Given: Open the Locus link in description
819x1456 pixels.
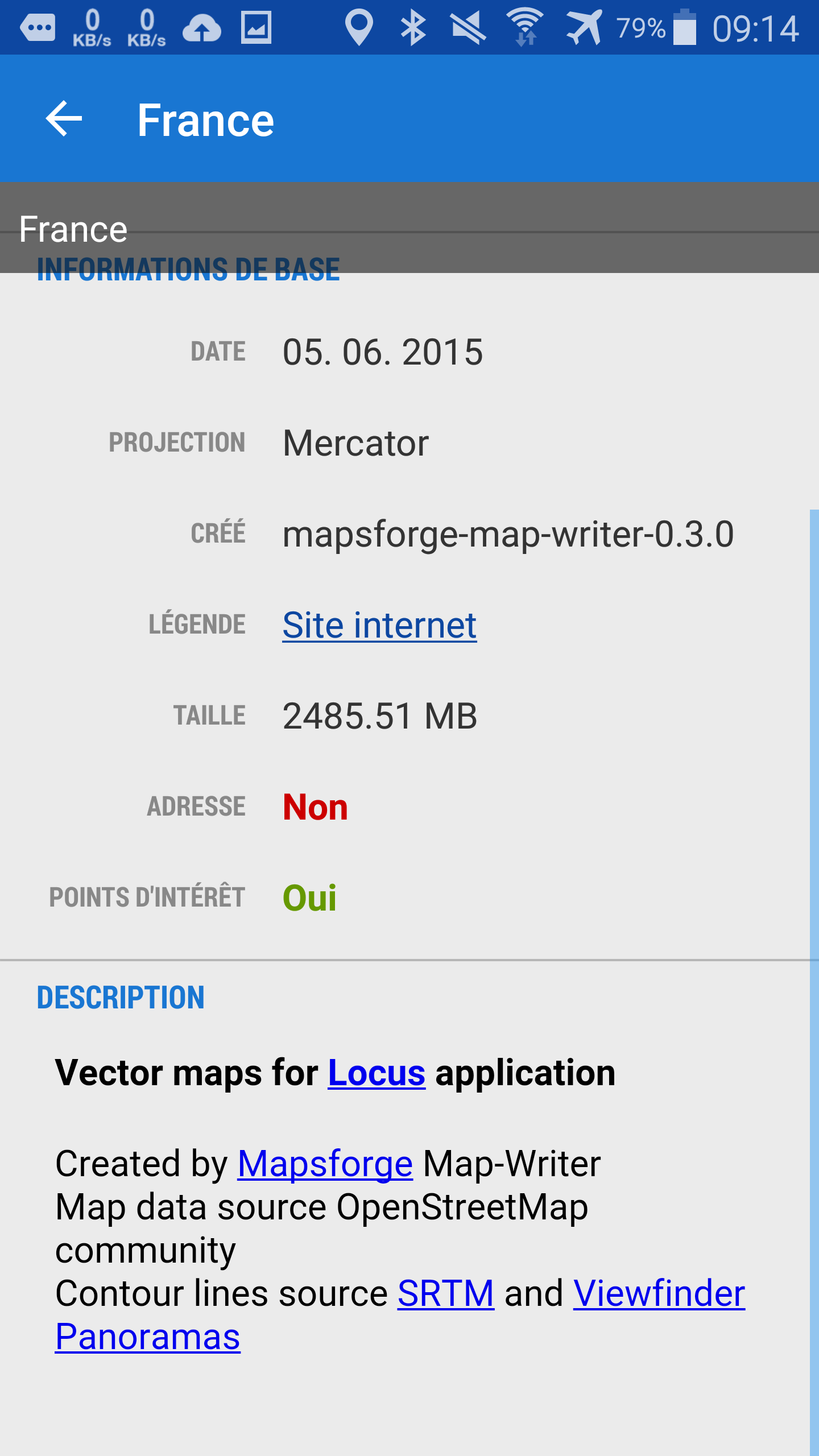Looking at the screenshot, I should pyautogui.click(x=376, y=1073).
